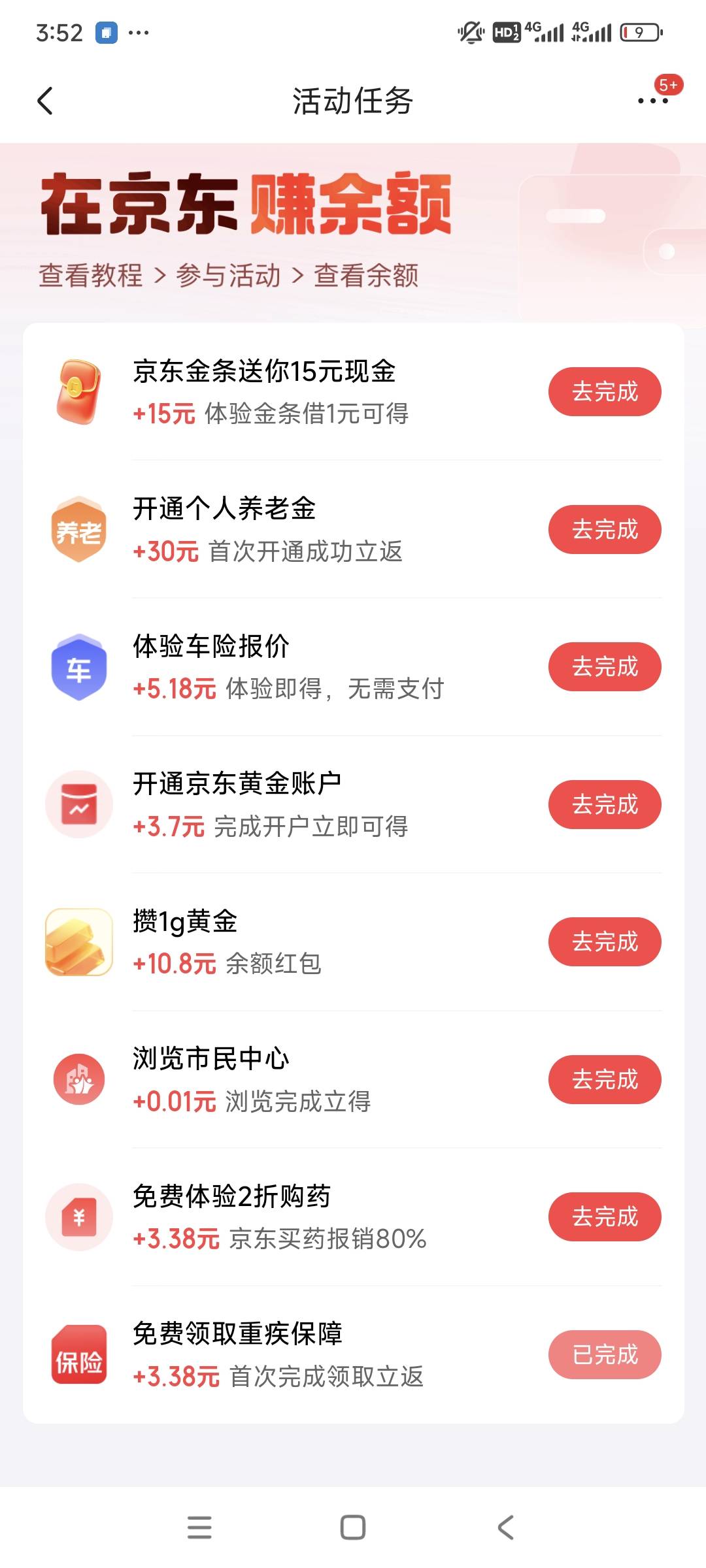Viewport: 706px width, 1568px height.
Task: Go to the system home screen
Action: click(x=353, y=1527)
